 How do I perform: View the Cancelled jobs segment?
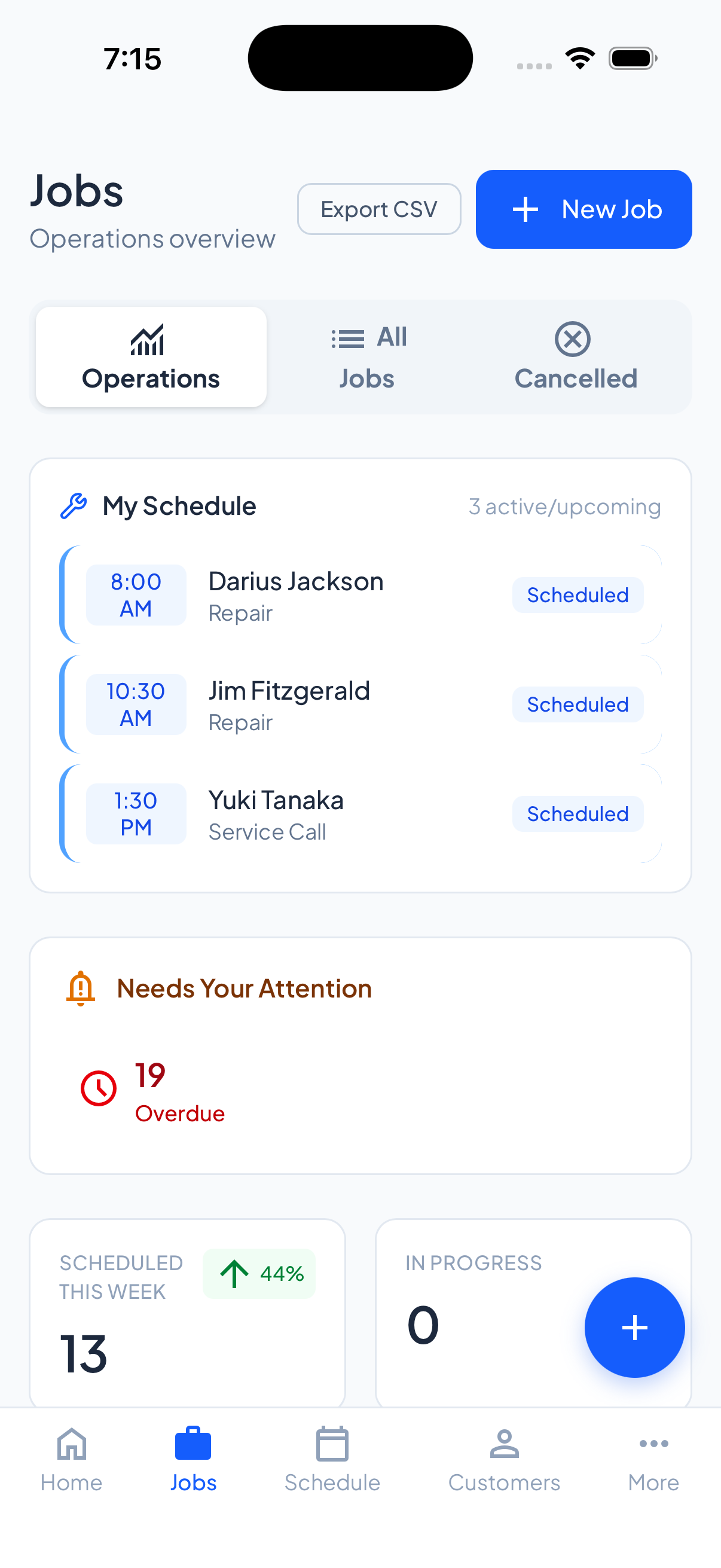tap(575, 356)
